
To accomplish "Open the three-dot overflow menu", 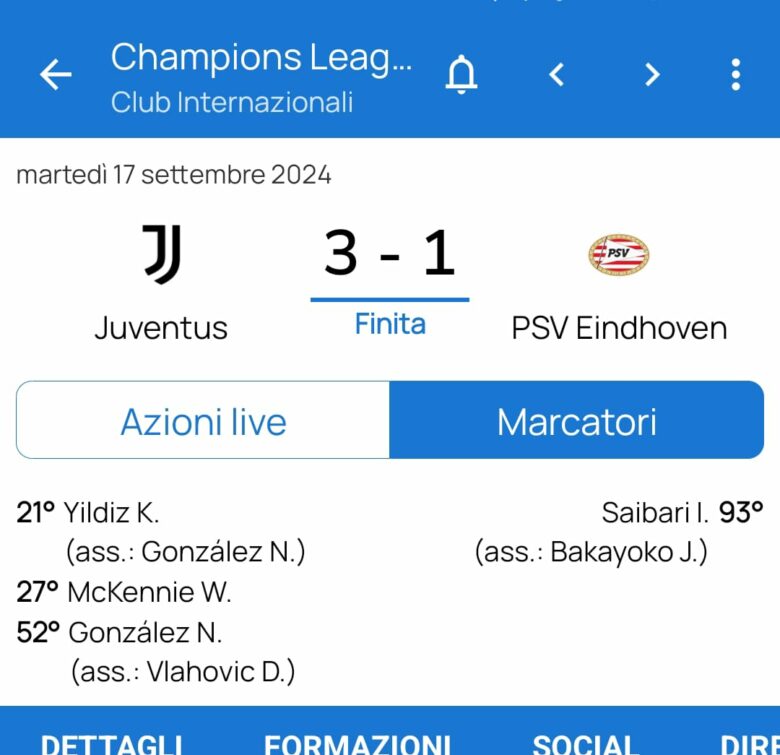I will (x=735, y=75).
